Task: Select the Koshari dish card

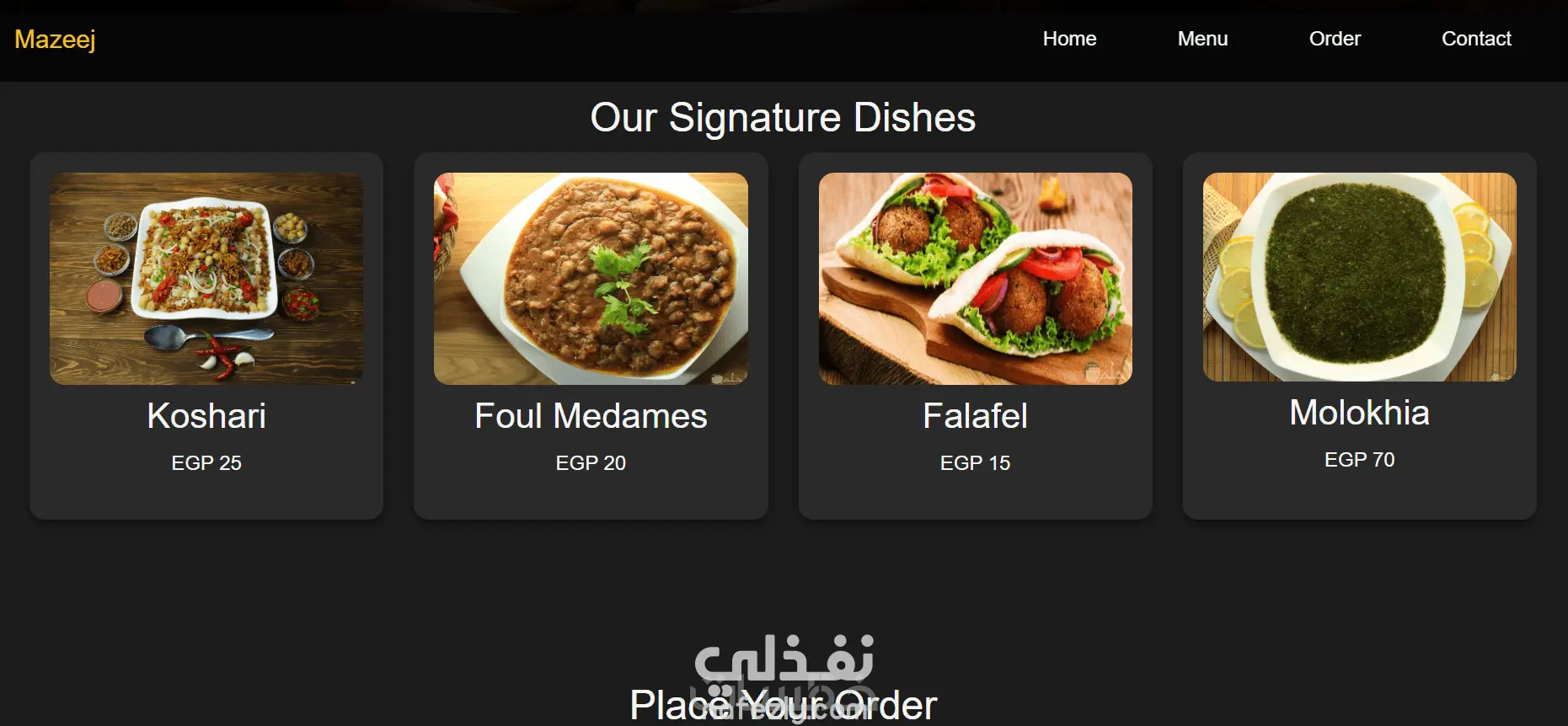Action: pyautogui.click(x=206, y=335)
